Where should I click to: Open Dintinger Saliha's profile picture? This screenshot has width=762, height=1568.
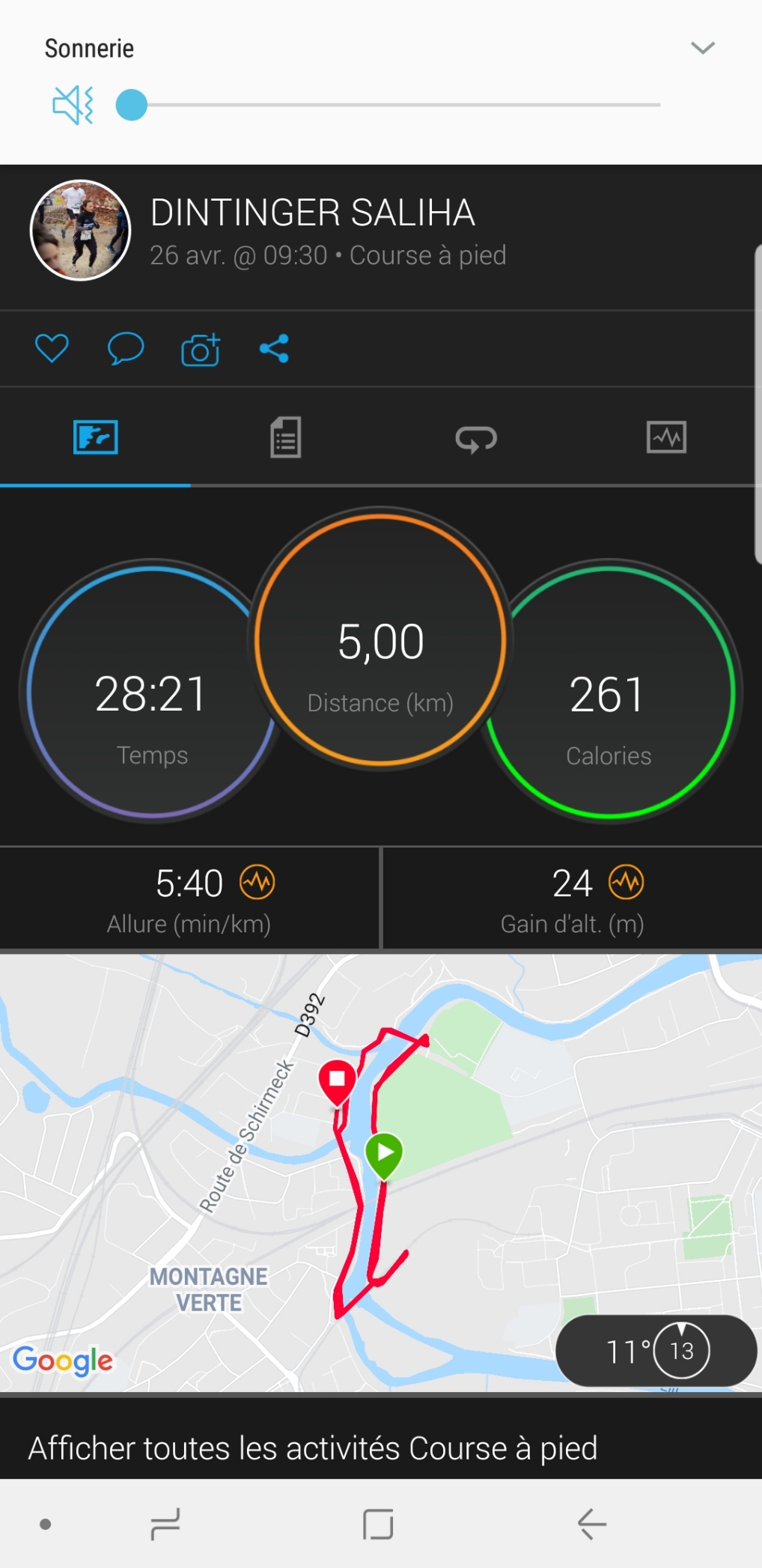(x=80, y=231)
